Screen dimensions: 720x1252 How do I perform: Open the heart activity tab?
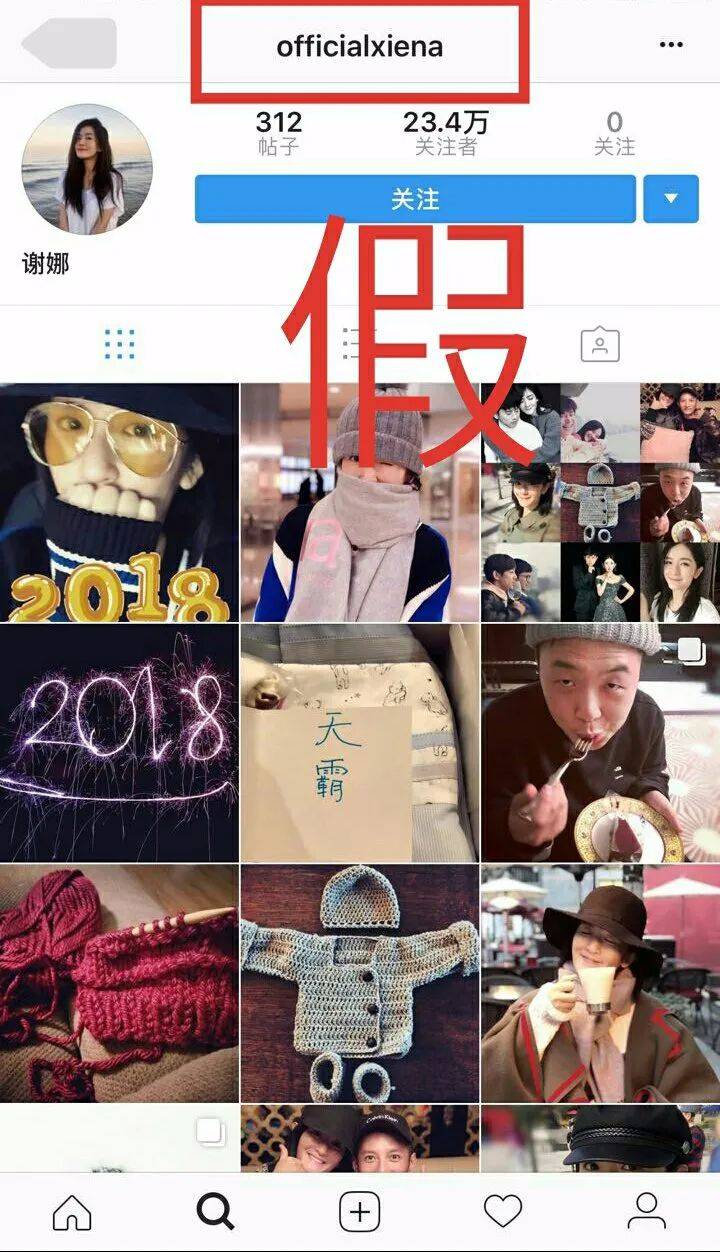tap(503, 1212)
